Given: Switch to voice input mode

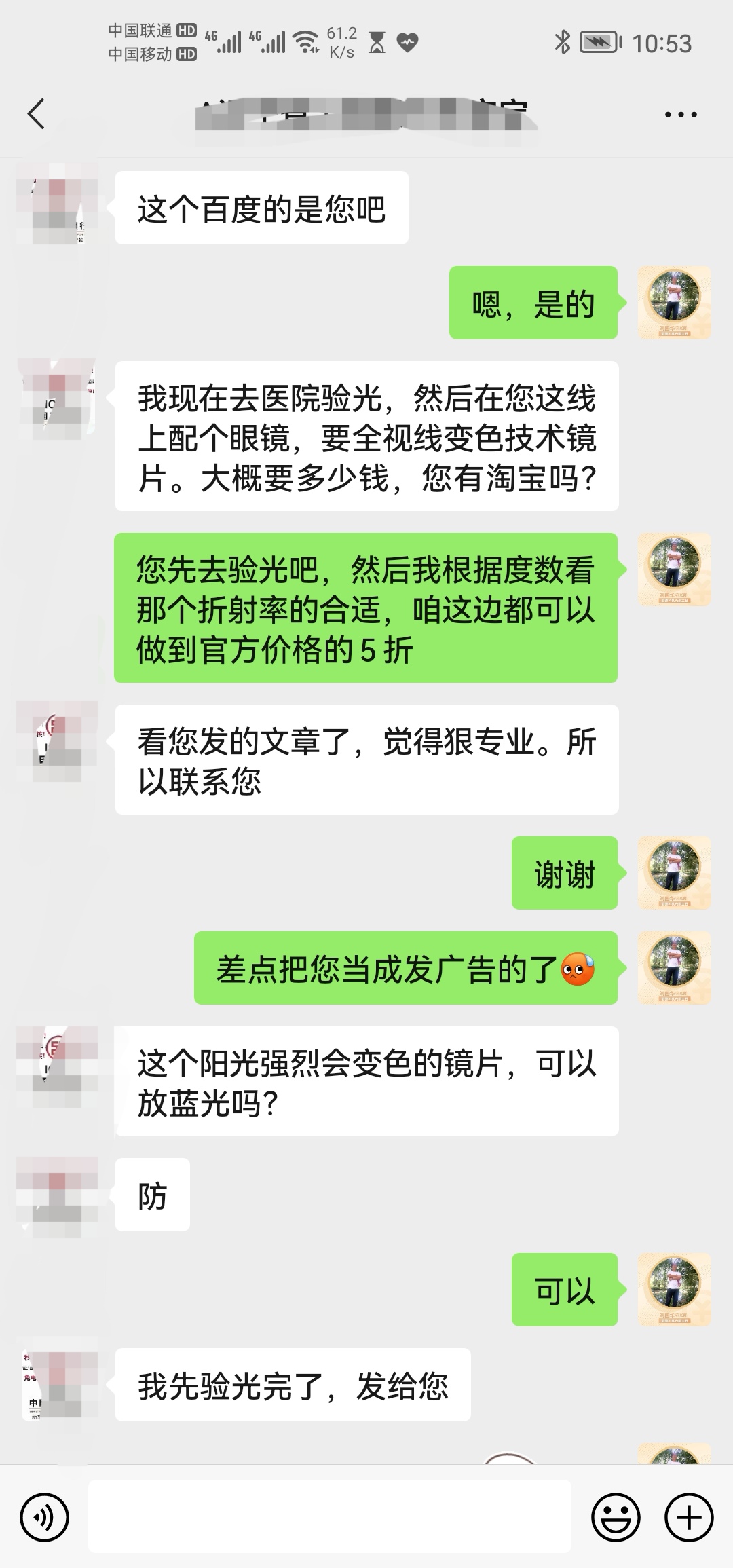Looking at the screenshot, I should click(45, 1516).
